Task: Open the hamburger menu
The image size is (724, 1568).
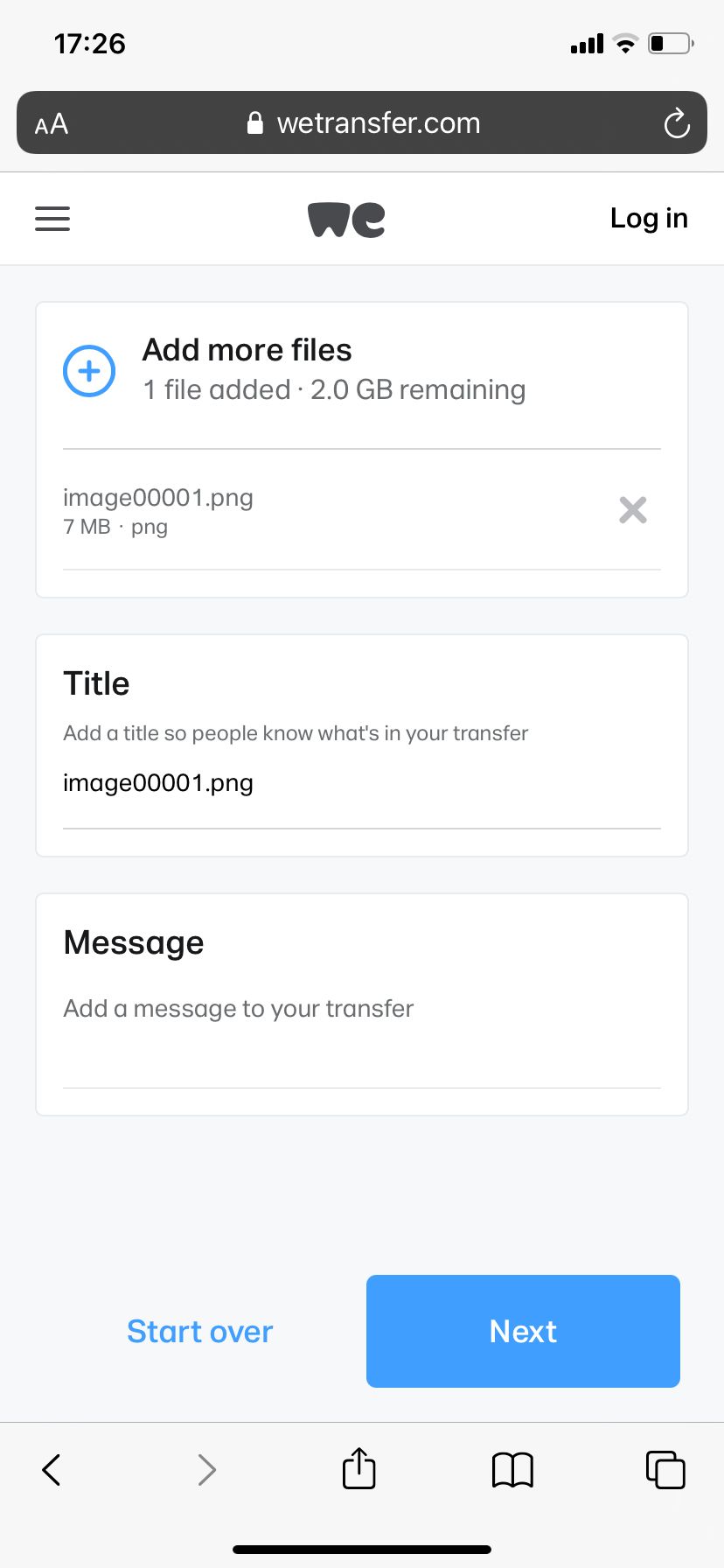Action: pyautogui.click(x=52, y=219)
